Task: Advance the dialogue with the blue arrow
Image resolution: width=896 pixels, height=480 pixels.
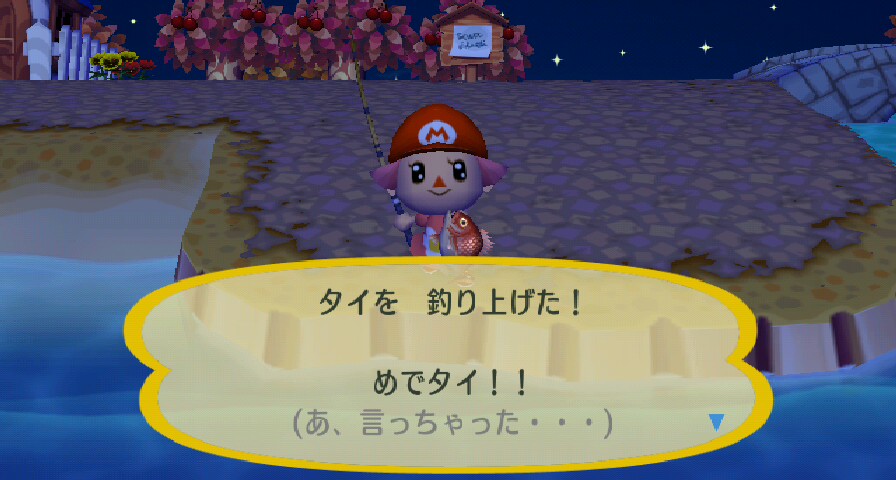Action: point(716,422)
